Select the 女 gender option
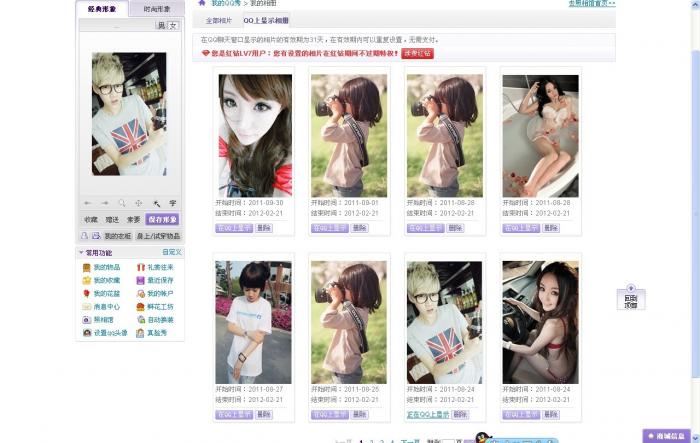The width and height of the screenshot is (700, 443). tap(174, 25)
